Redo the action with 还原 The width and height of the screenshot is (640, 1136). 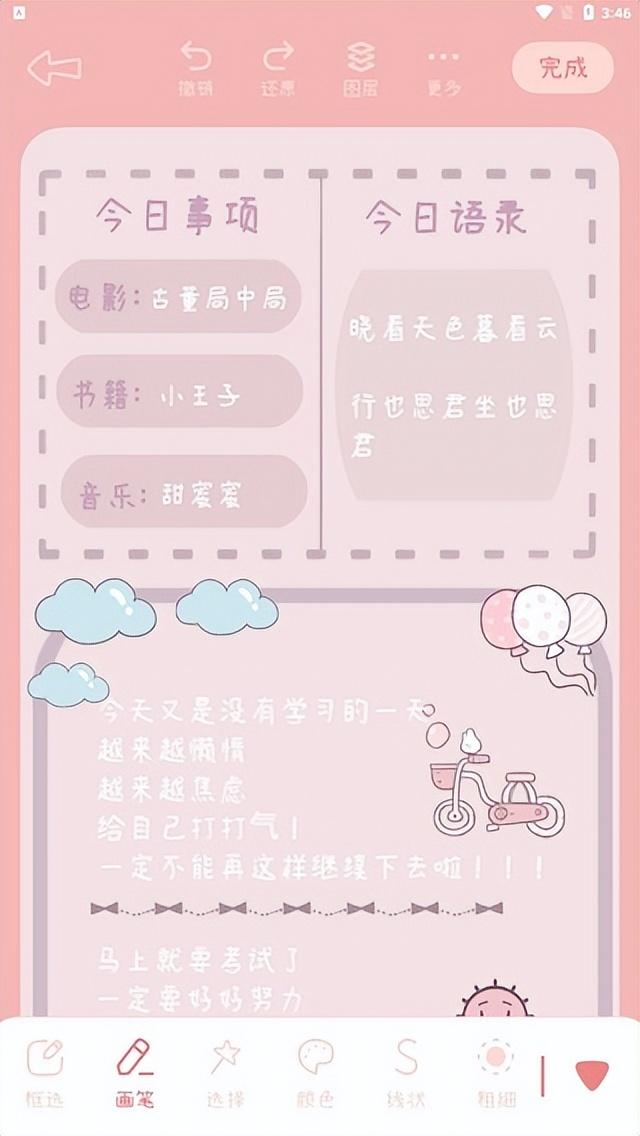(x=278, y=68)
